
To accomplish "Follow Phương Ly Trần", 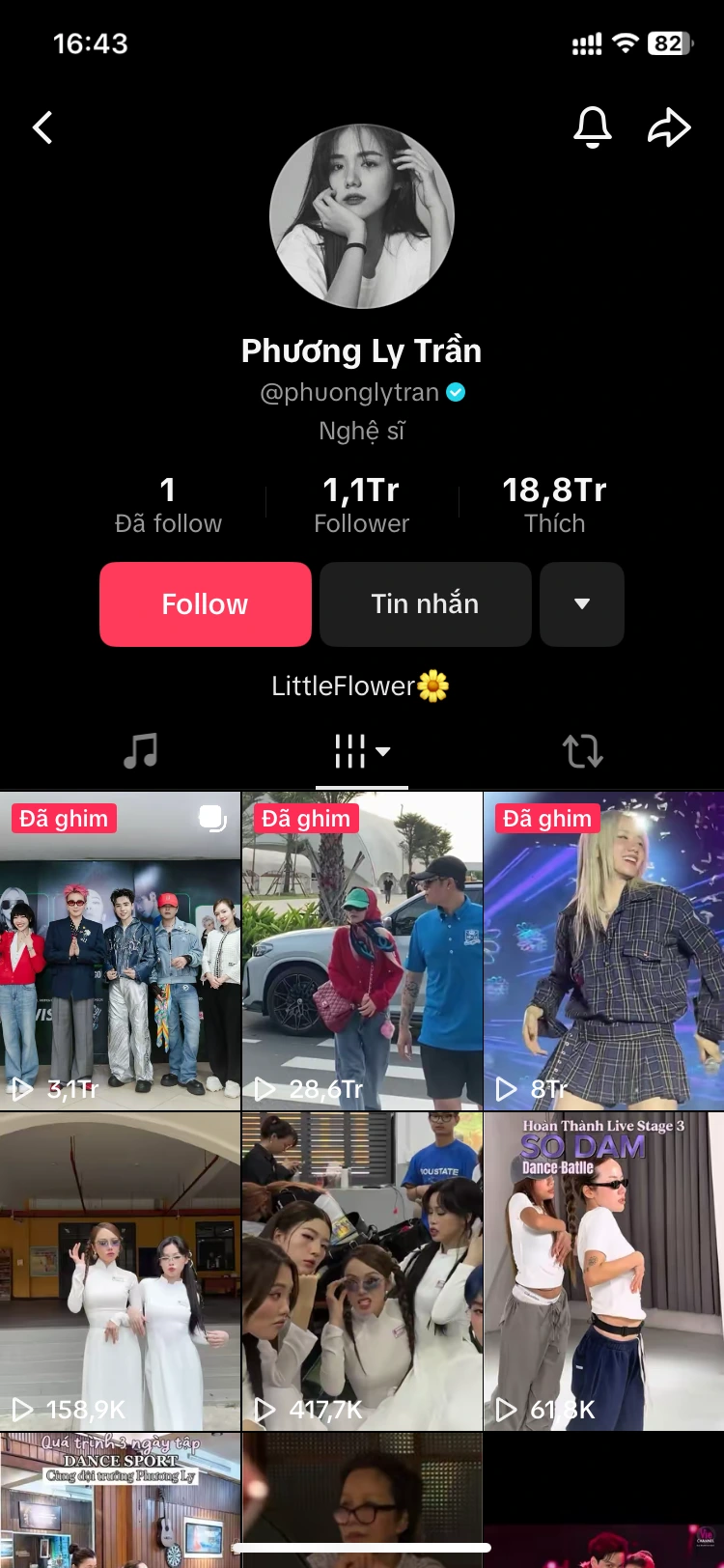I will pyautogui.click(x=206, y=604).
